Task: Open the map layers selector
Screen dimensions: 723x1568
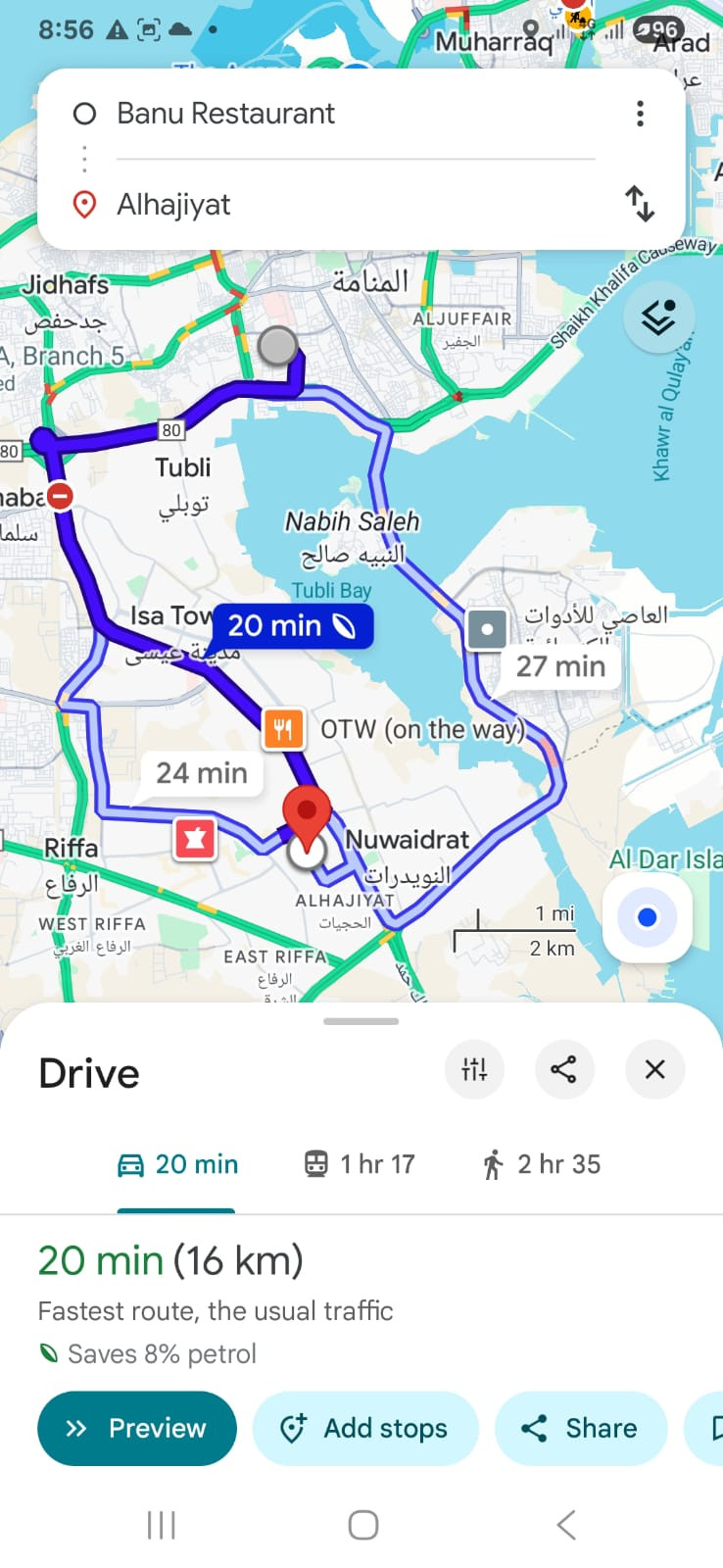Action: coord(658,317)
